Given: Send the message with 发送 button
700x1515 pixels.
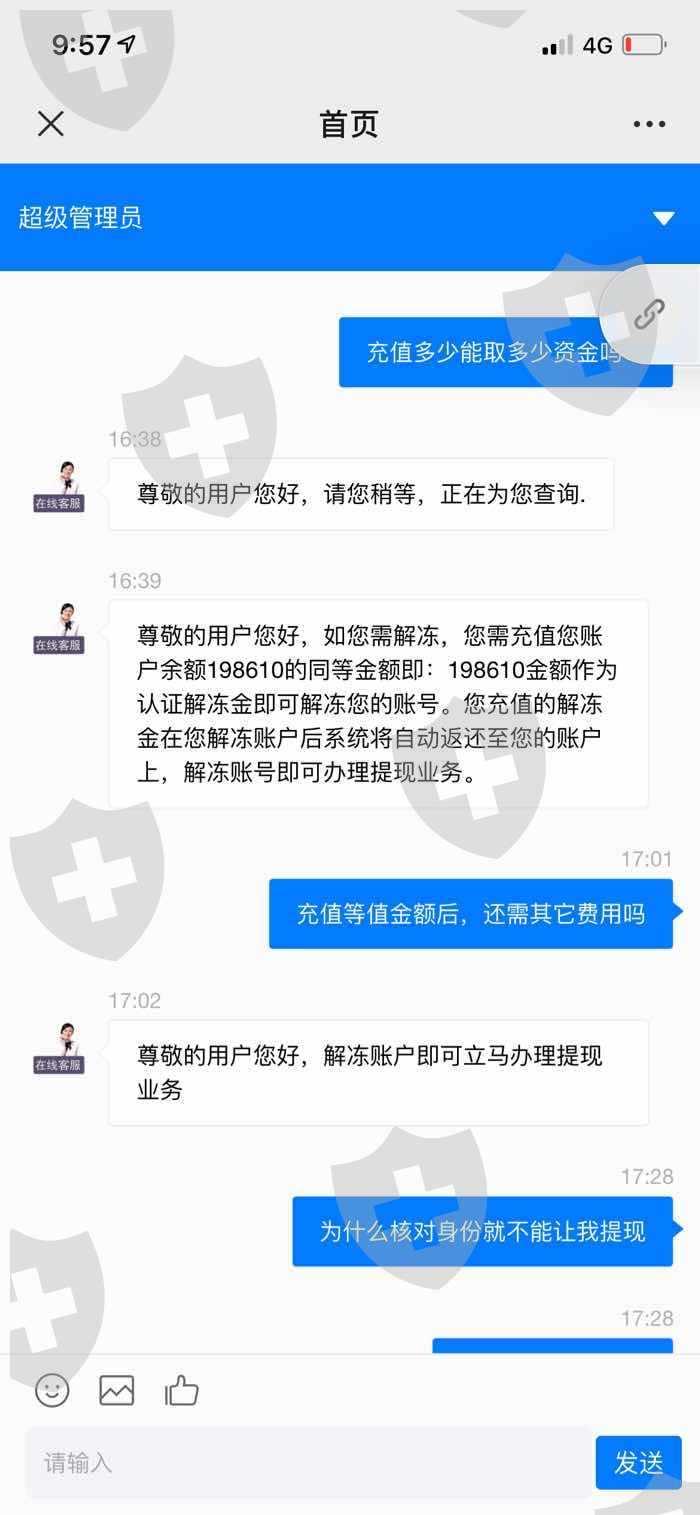Looking at the screenshot, I should [x=638, y=1463].
